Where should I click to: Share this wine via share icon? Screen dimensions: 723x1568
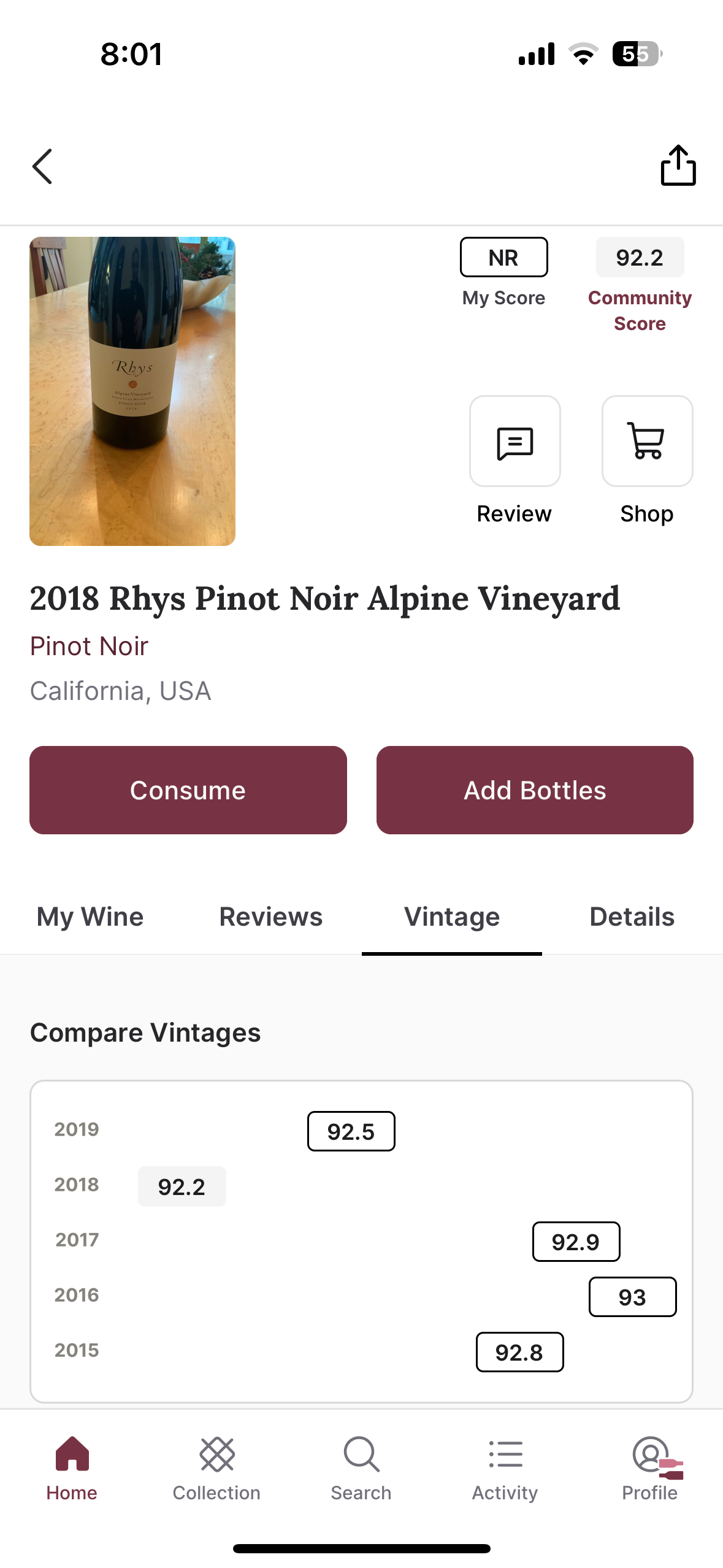point(678,165)
